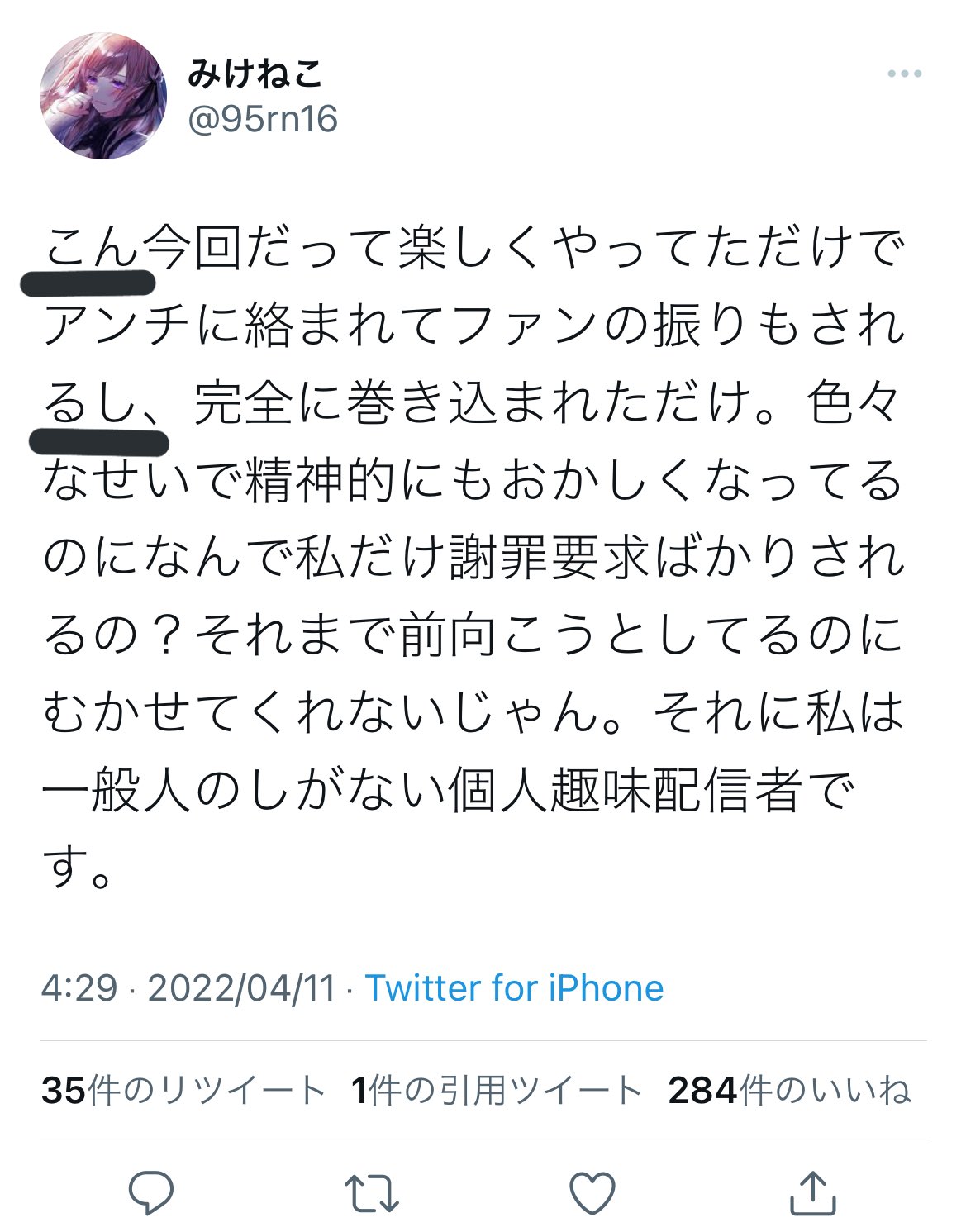Share this tweet
Image resolution: width=966 pixels, height=1232 pixels.
point(813,1193)
